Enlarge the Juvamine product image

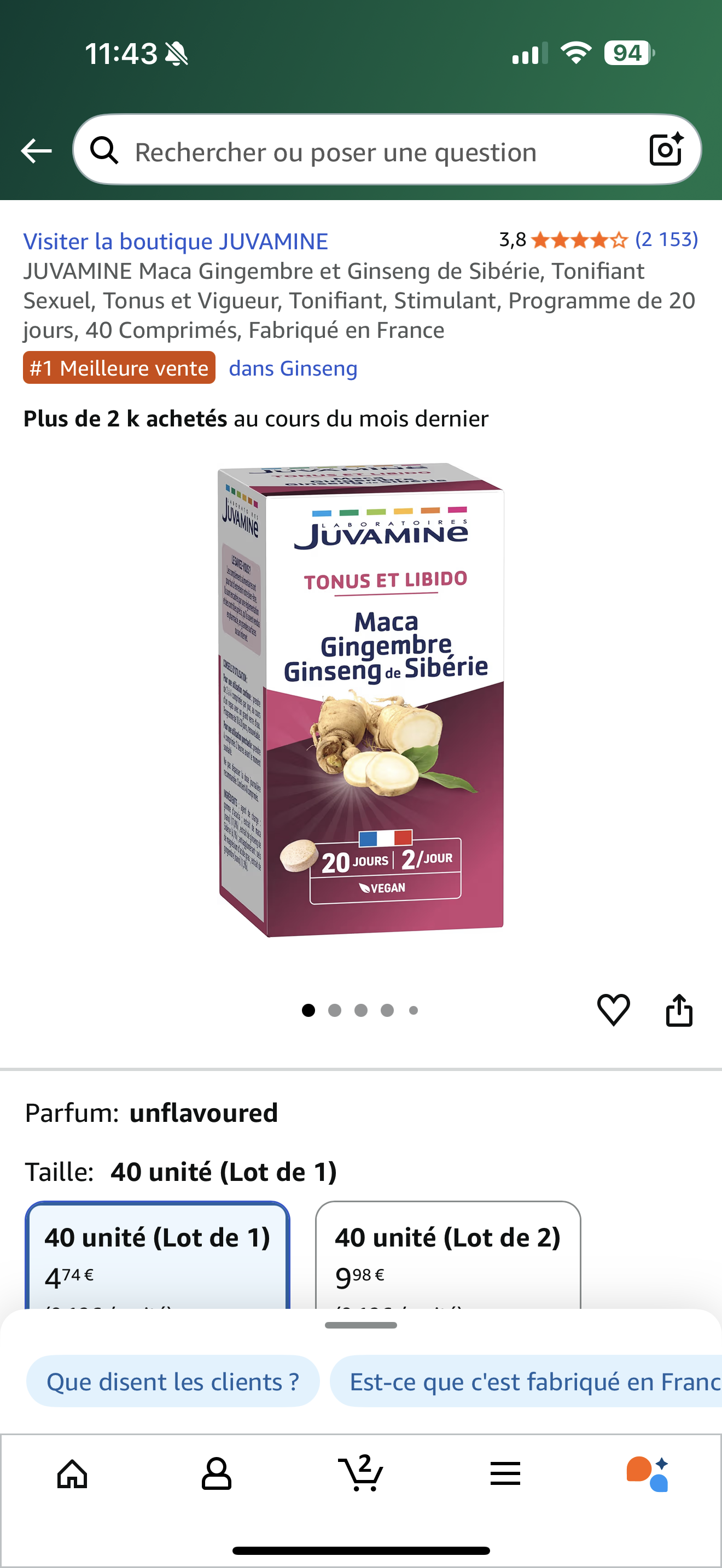[361, 700]
